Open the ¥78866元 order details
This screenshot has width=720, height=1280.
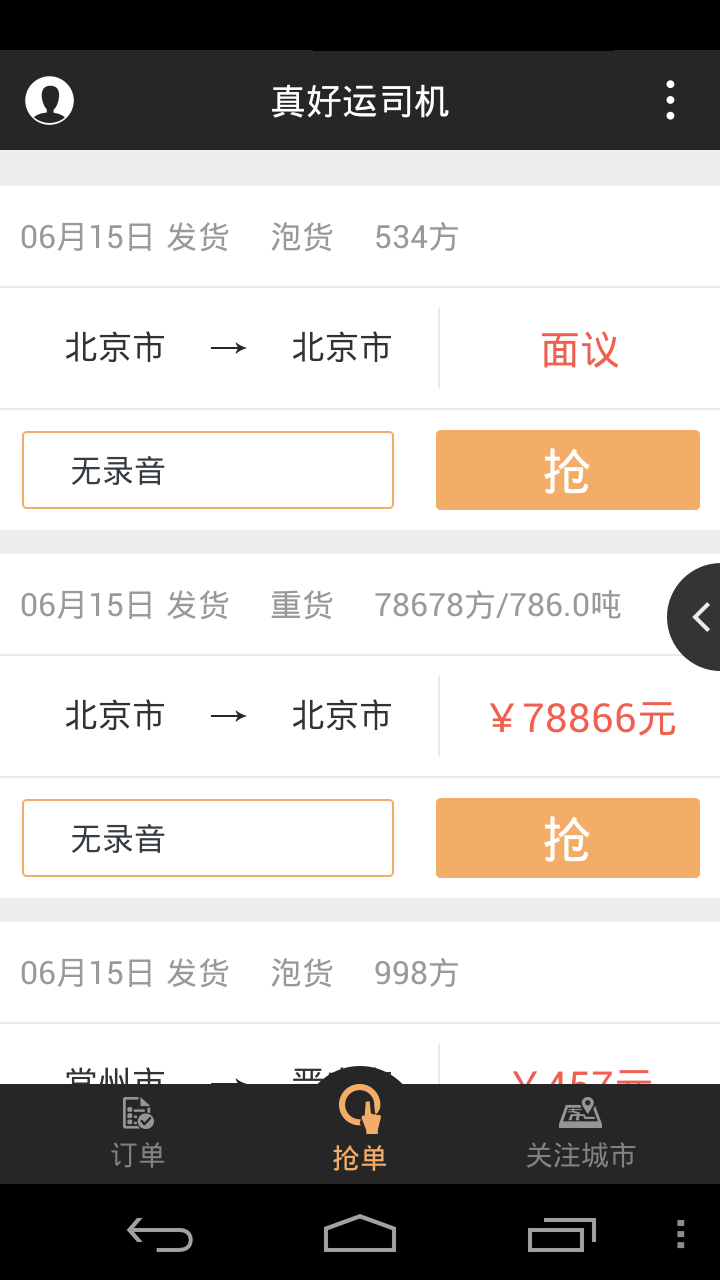point(228,716)
